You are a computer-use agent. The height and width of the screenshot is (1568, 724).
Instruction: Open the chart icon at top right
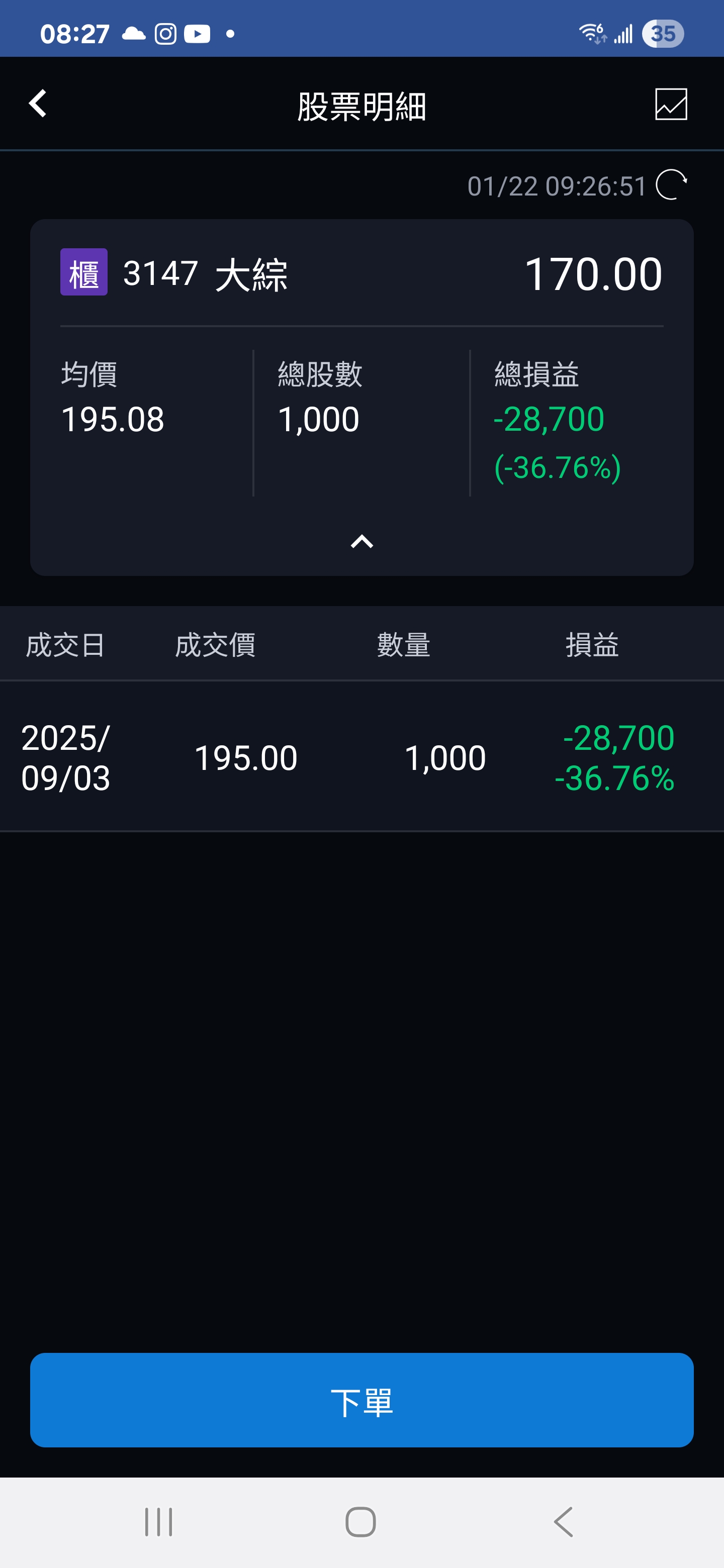tap(670, 104)
